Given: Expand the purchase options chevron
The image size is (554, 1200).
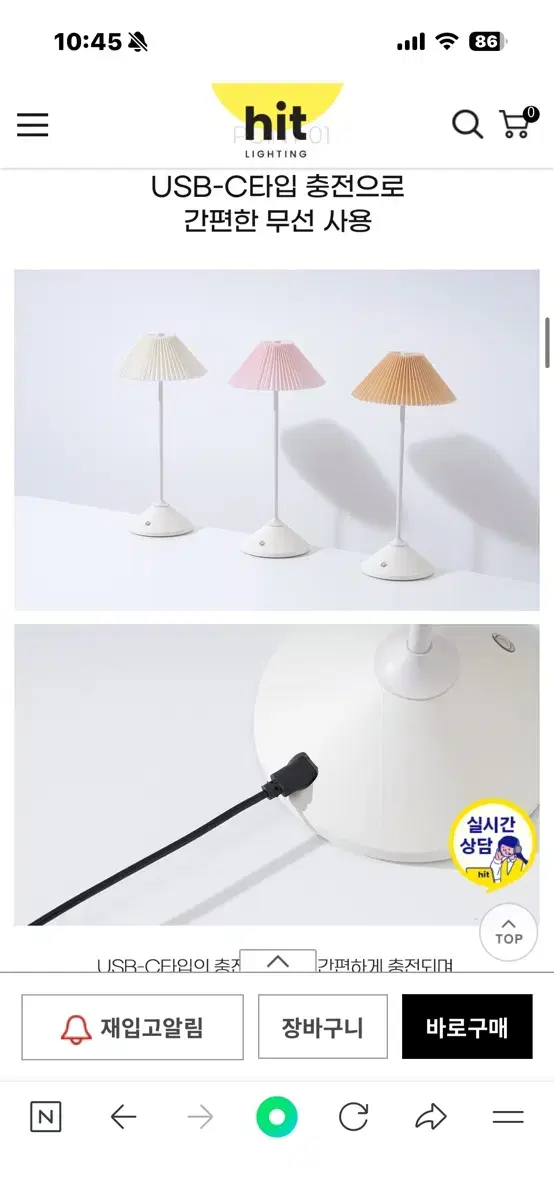Looking at the screenshot, I should pyautogui.click(x=278, y=961).
